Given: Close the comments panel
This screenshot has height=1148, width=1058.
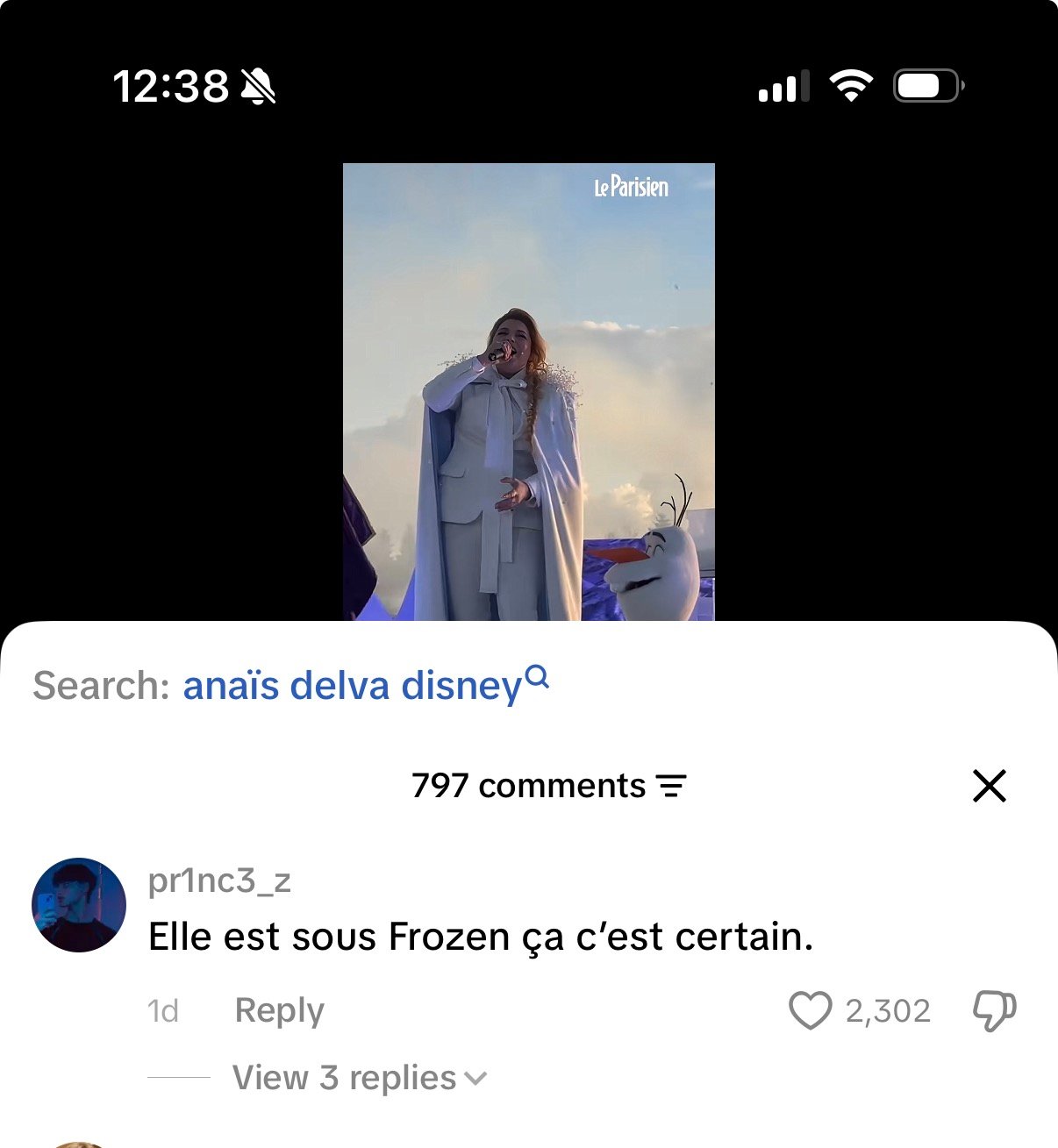Looking at the screenshot, I should pos(989,786).
